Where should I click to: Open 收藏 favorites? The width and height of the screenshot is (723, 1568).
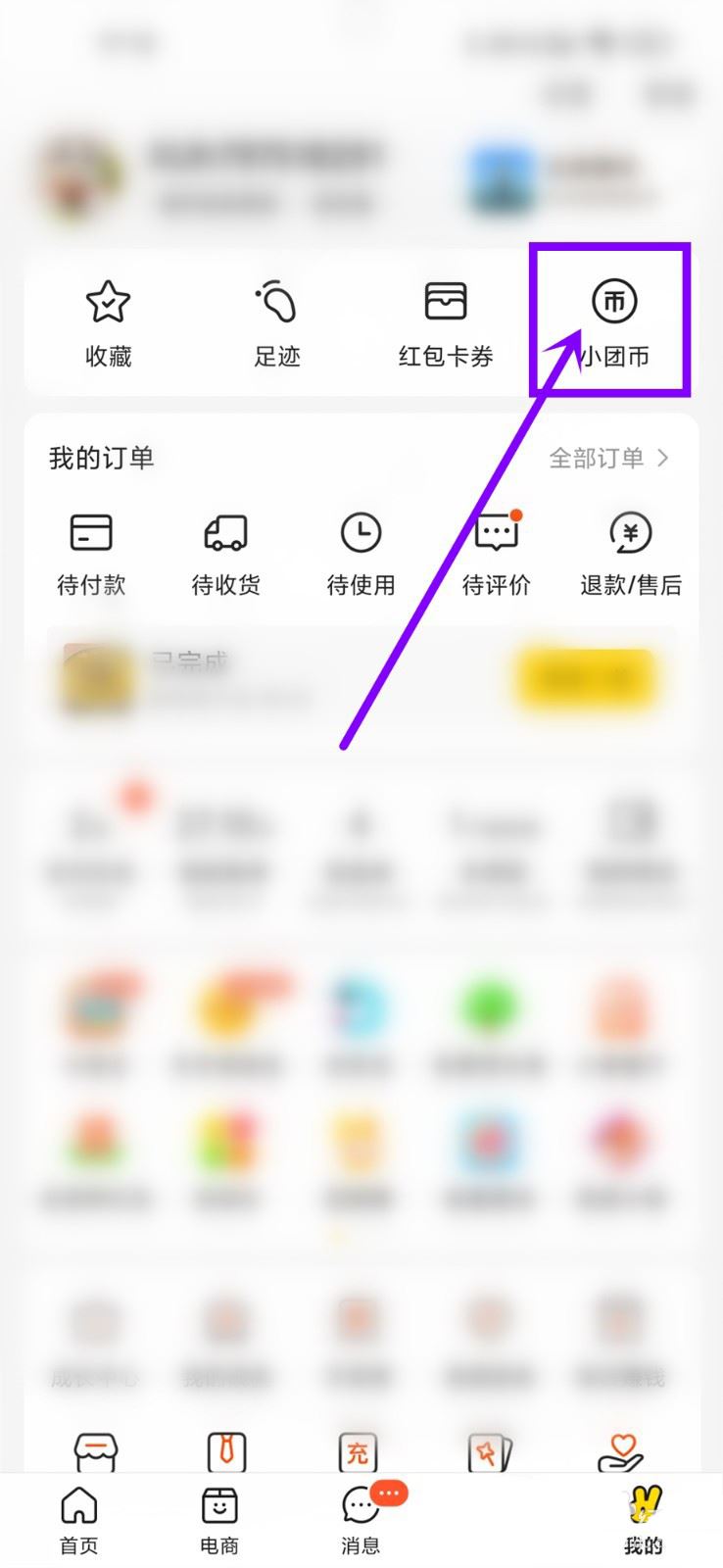click(108, 323)
